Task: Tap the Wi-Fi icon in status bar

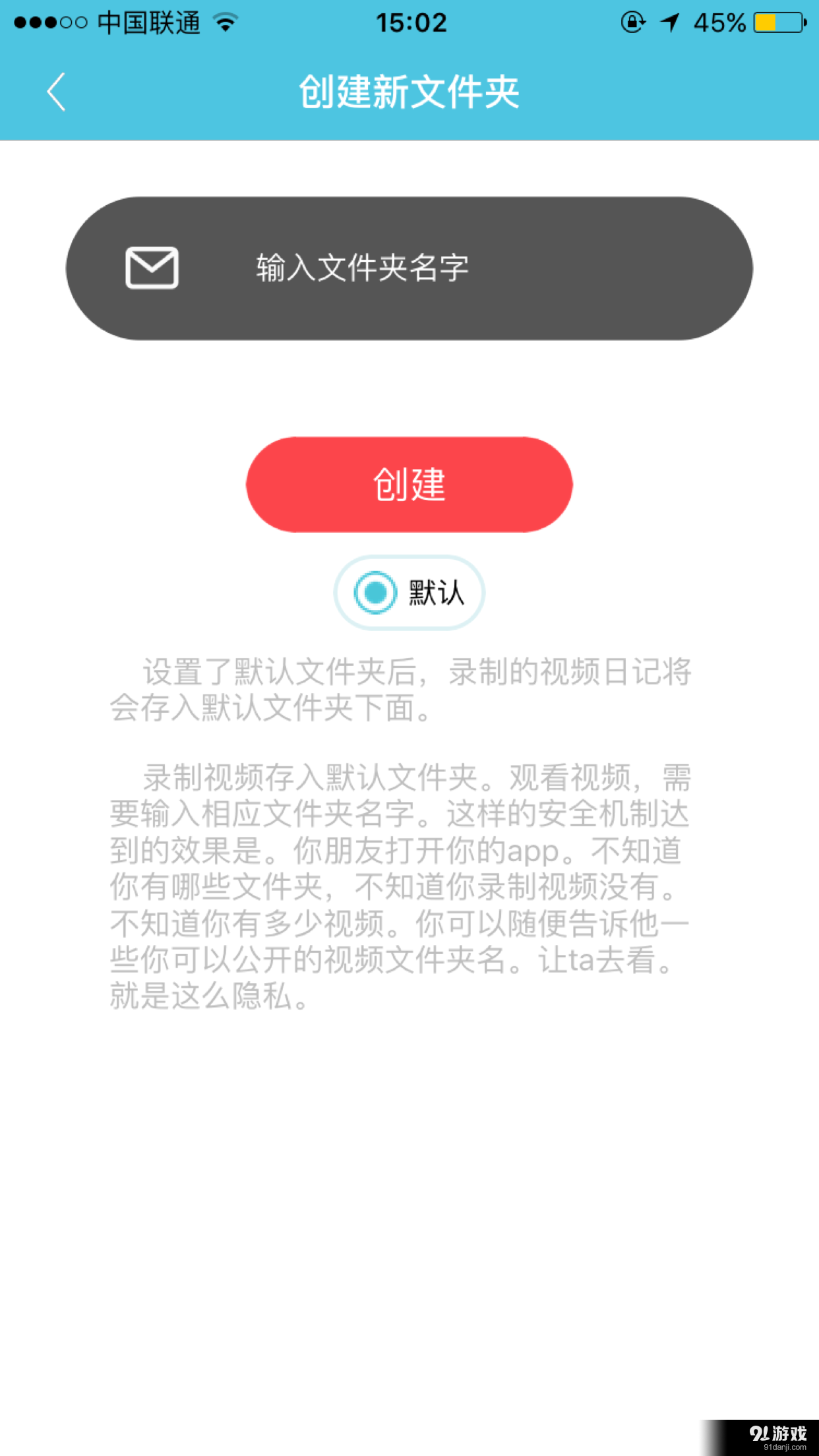Action: coord(224,22)
